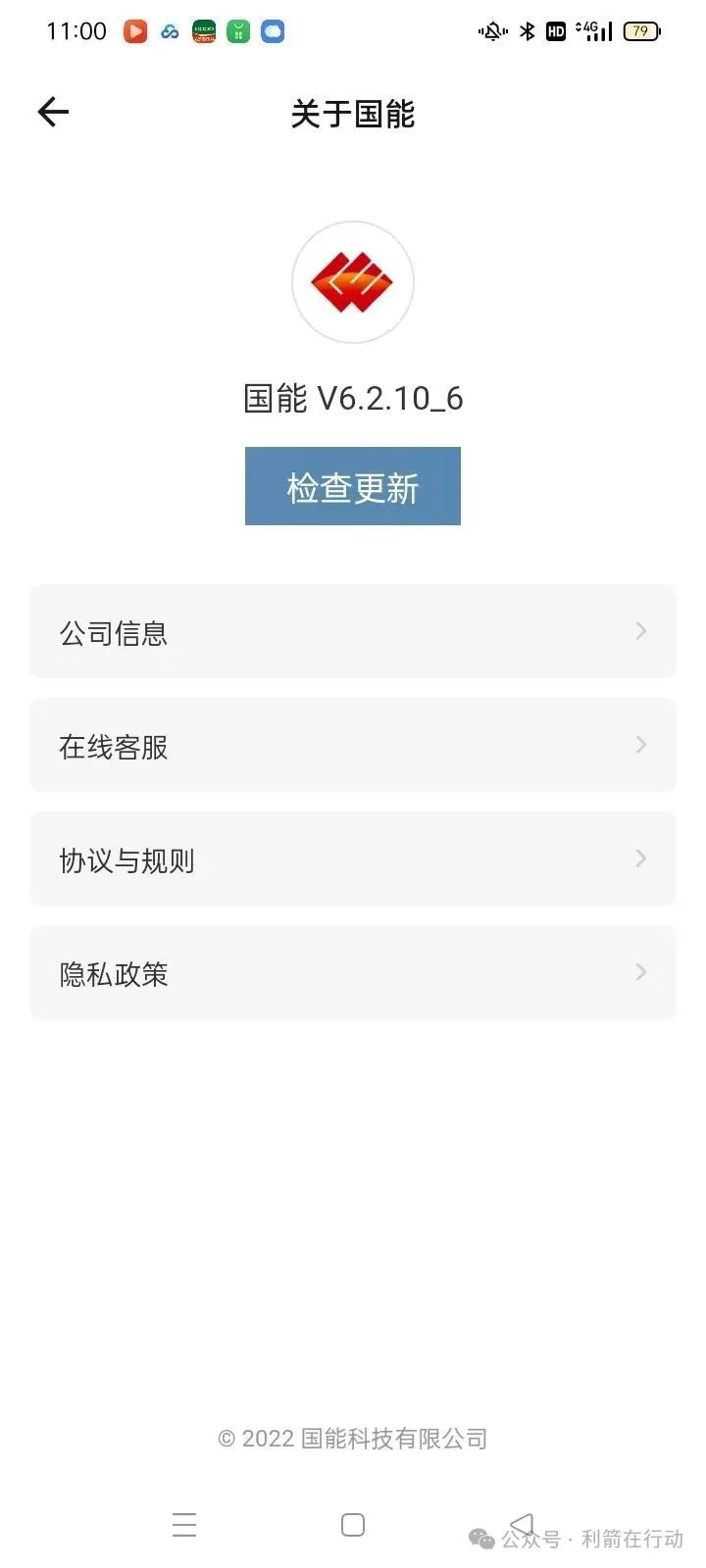706x1568 pixels.
Task: Tap the back arrow to leave 关于国能
Action: (53, 112)
